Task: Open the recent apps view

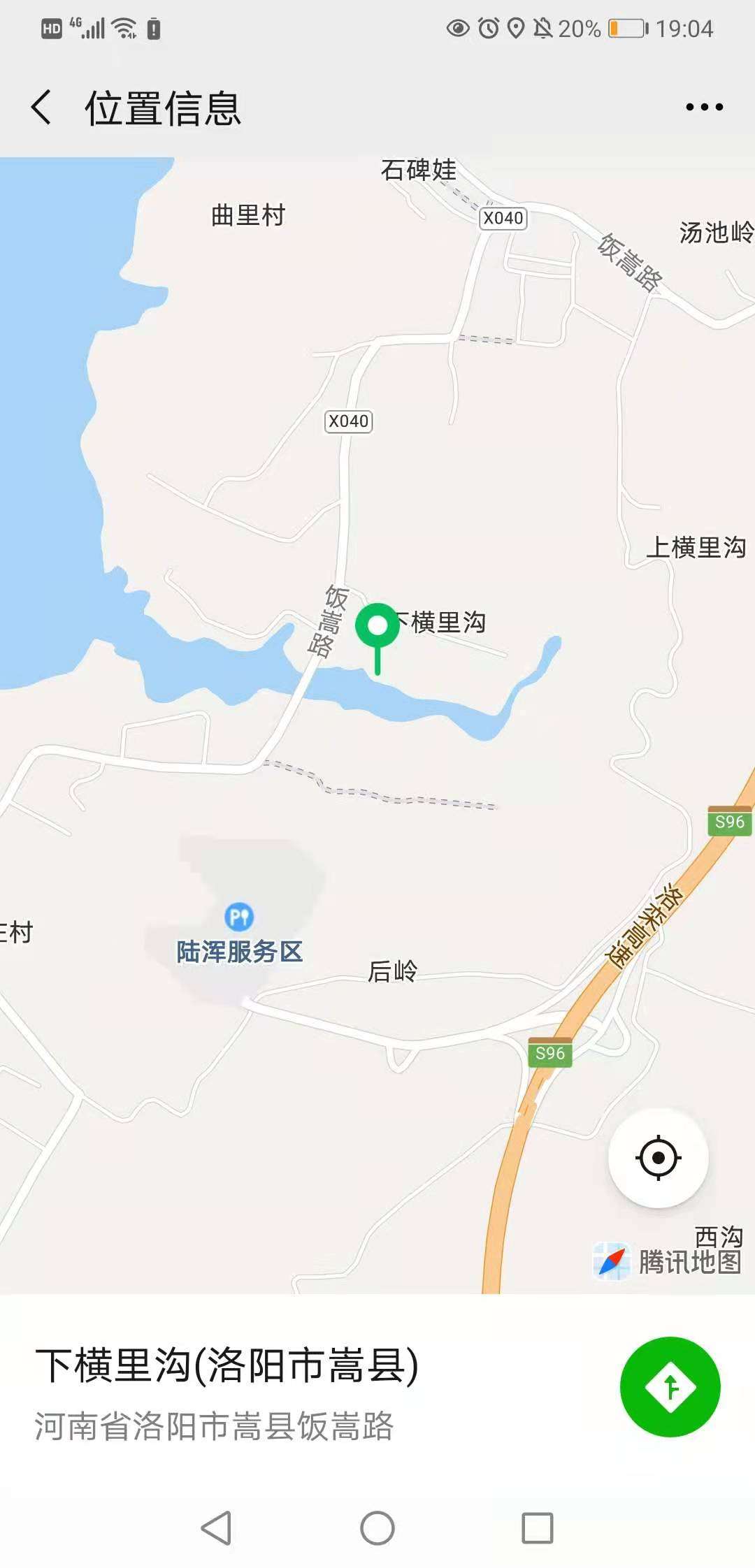Action: click(x=538, y=1528)
